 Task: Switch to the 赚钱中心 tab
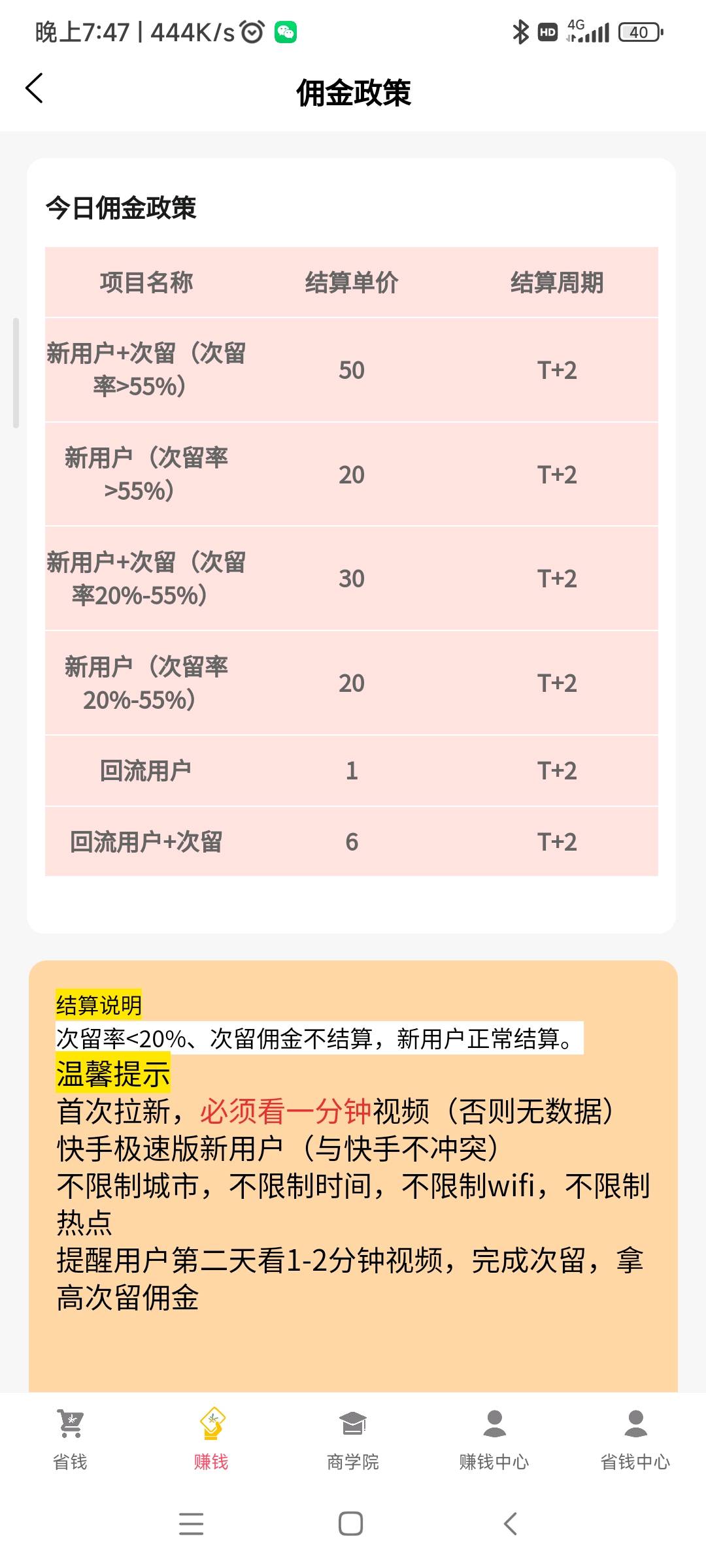494,1440
